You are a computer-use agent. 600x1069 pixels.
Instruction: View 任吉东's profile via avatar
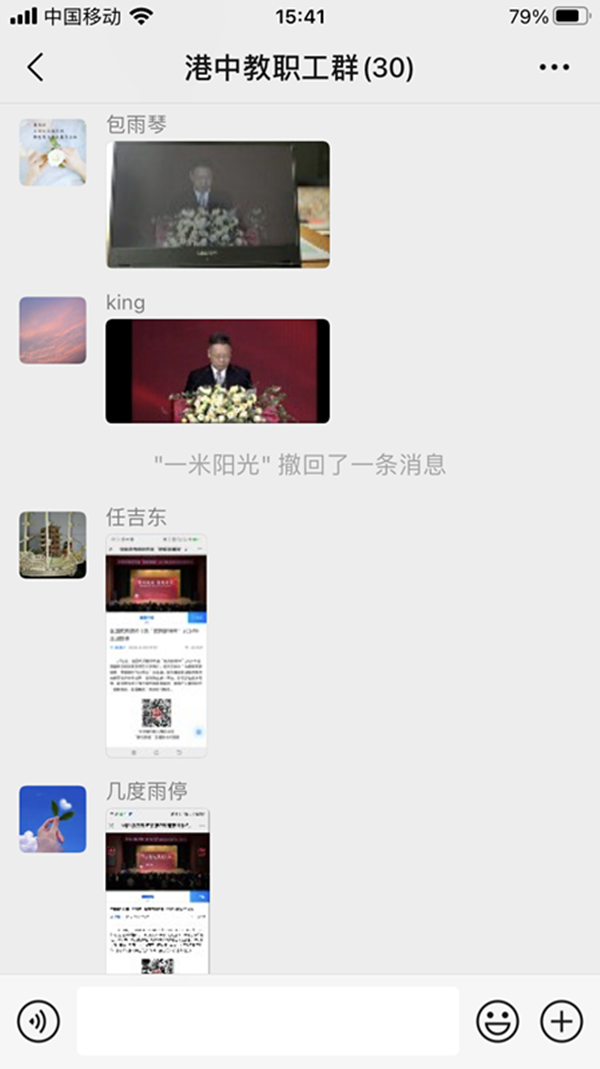(52, 545)
